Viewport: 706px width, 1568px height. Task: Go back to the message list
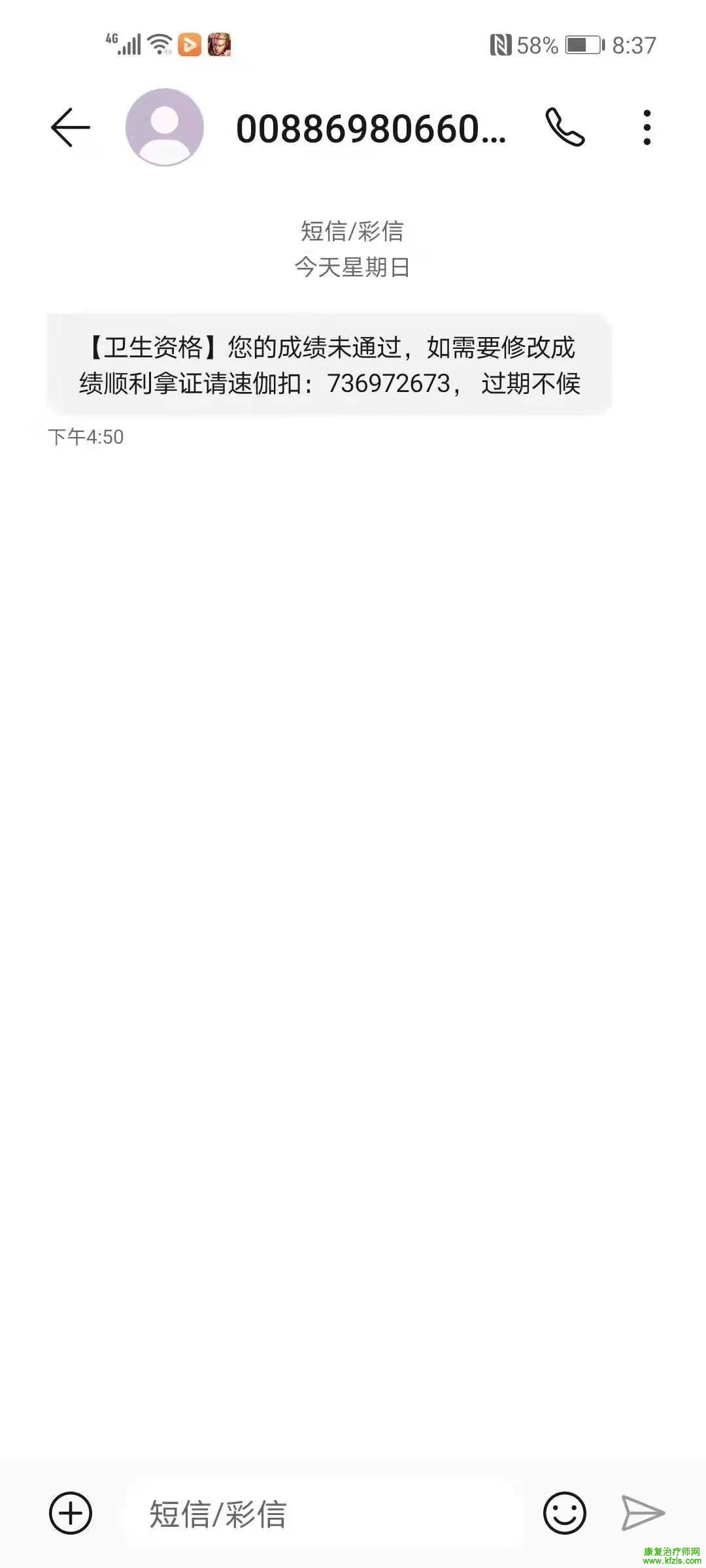pyautogui.click(x=71, y=127)
